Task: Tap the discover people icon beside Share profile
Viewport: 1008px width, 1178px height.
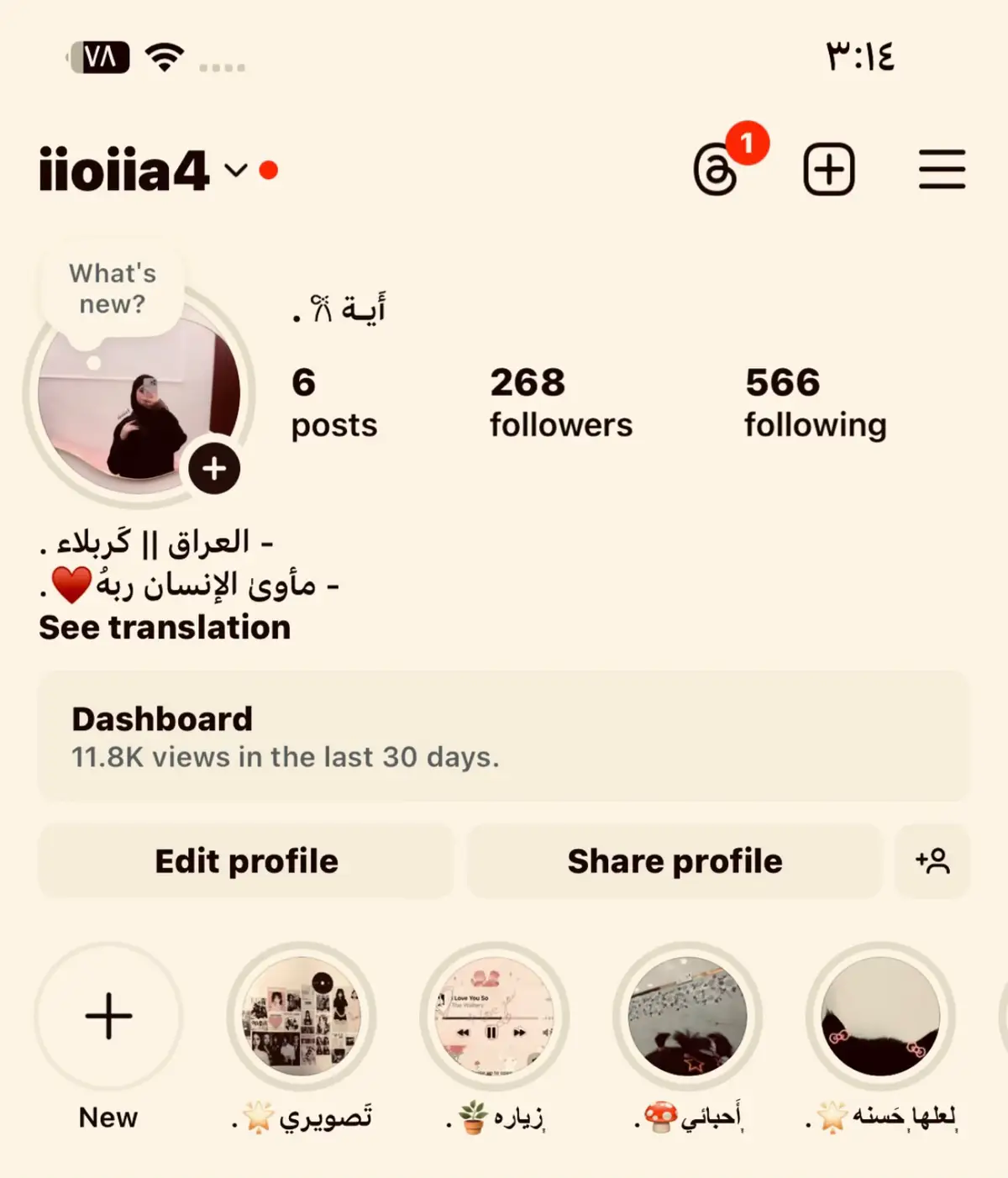Action: click(x=932, y=860)
